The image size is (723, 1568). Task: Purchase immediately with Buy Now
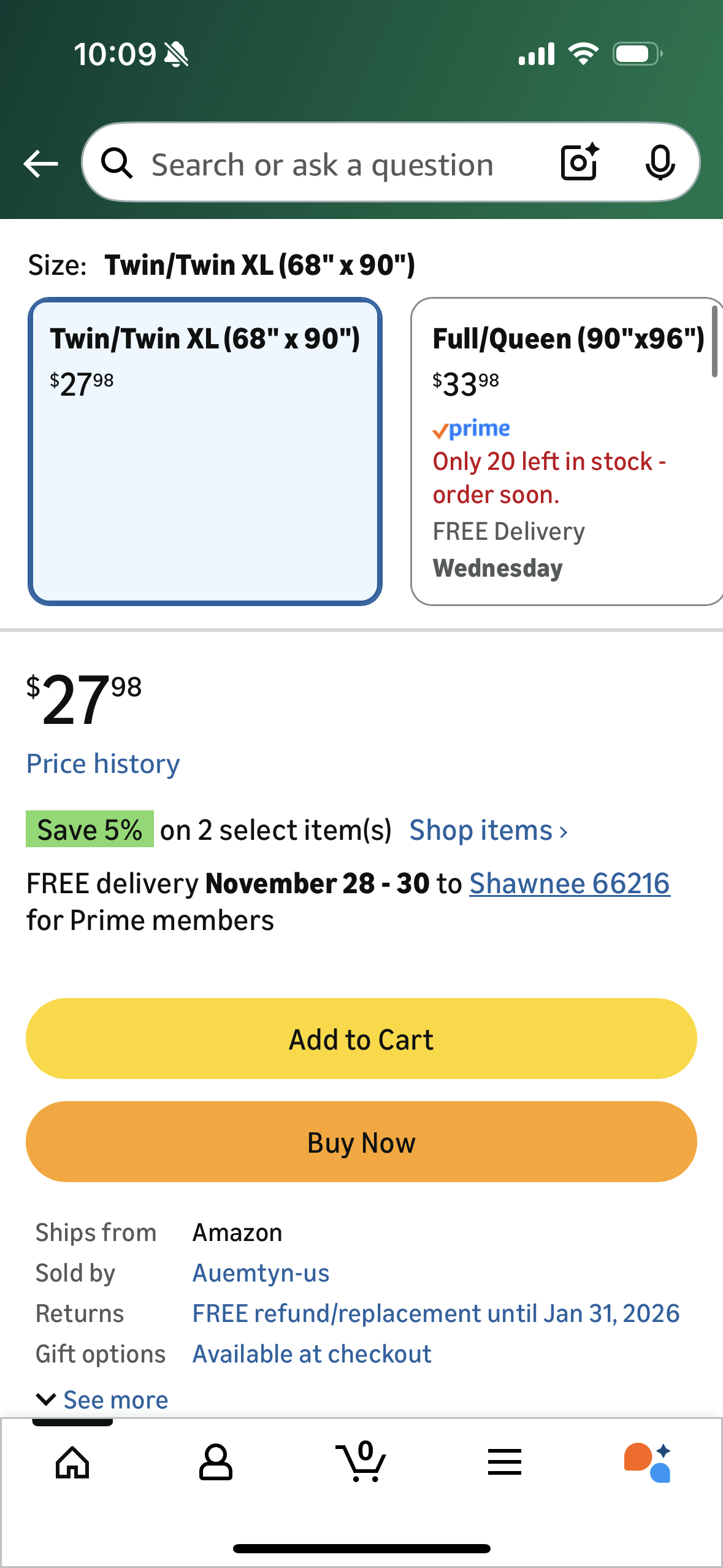(361, 1142)
